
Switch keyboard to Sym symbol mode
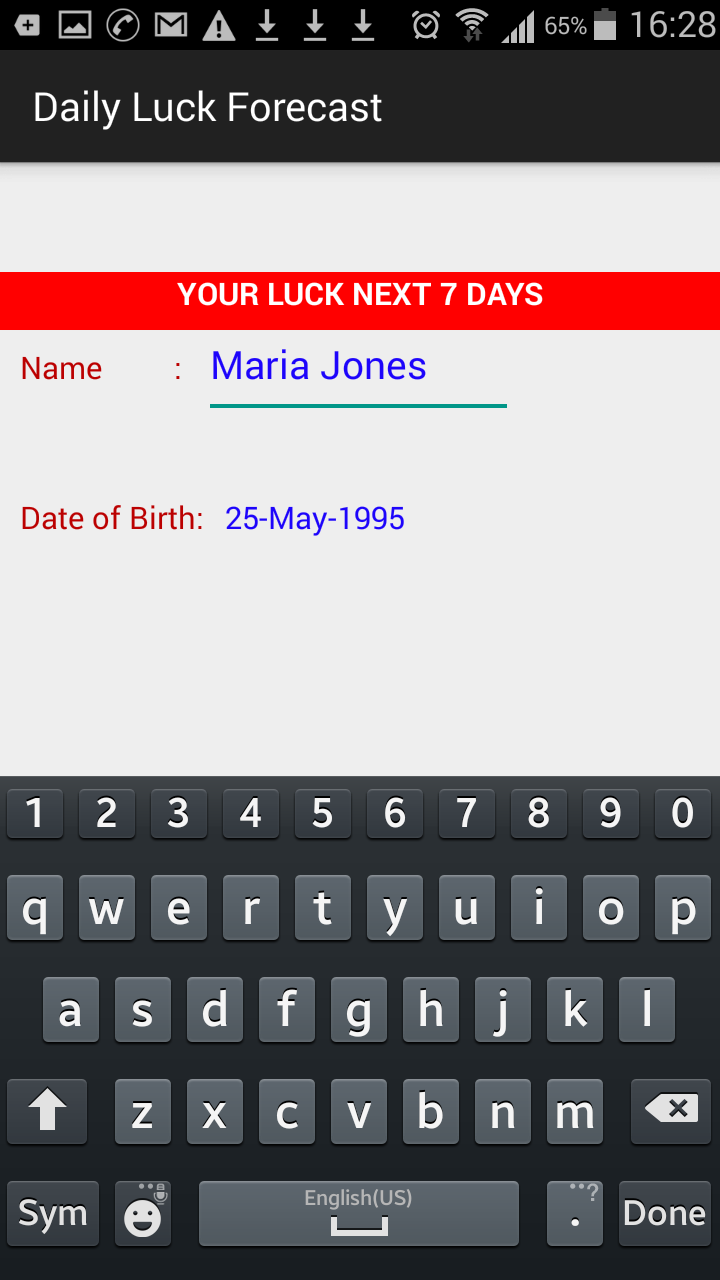(52, 1213)
